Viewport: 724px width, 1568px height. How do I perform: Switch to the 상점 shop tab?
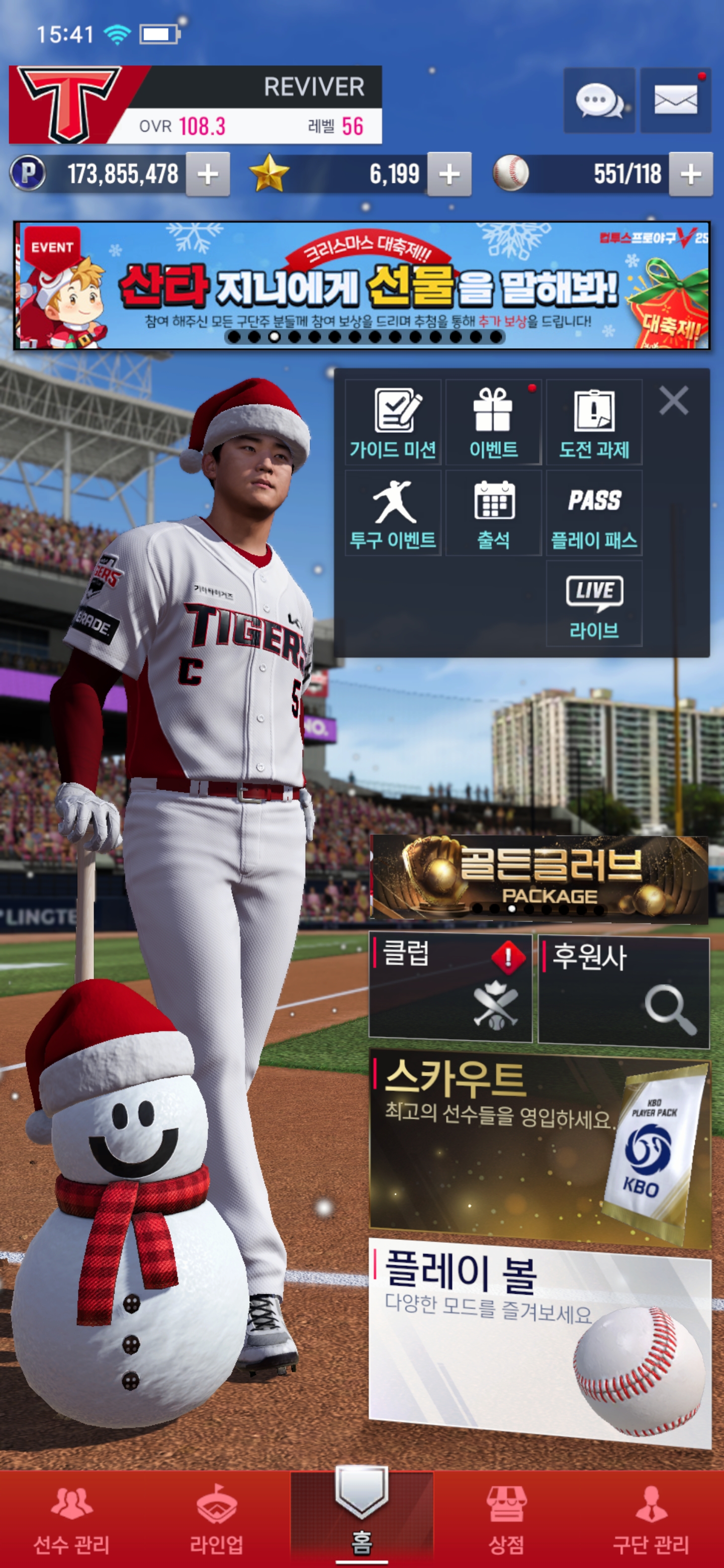pyautogui.click(x=506, y=1519)
